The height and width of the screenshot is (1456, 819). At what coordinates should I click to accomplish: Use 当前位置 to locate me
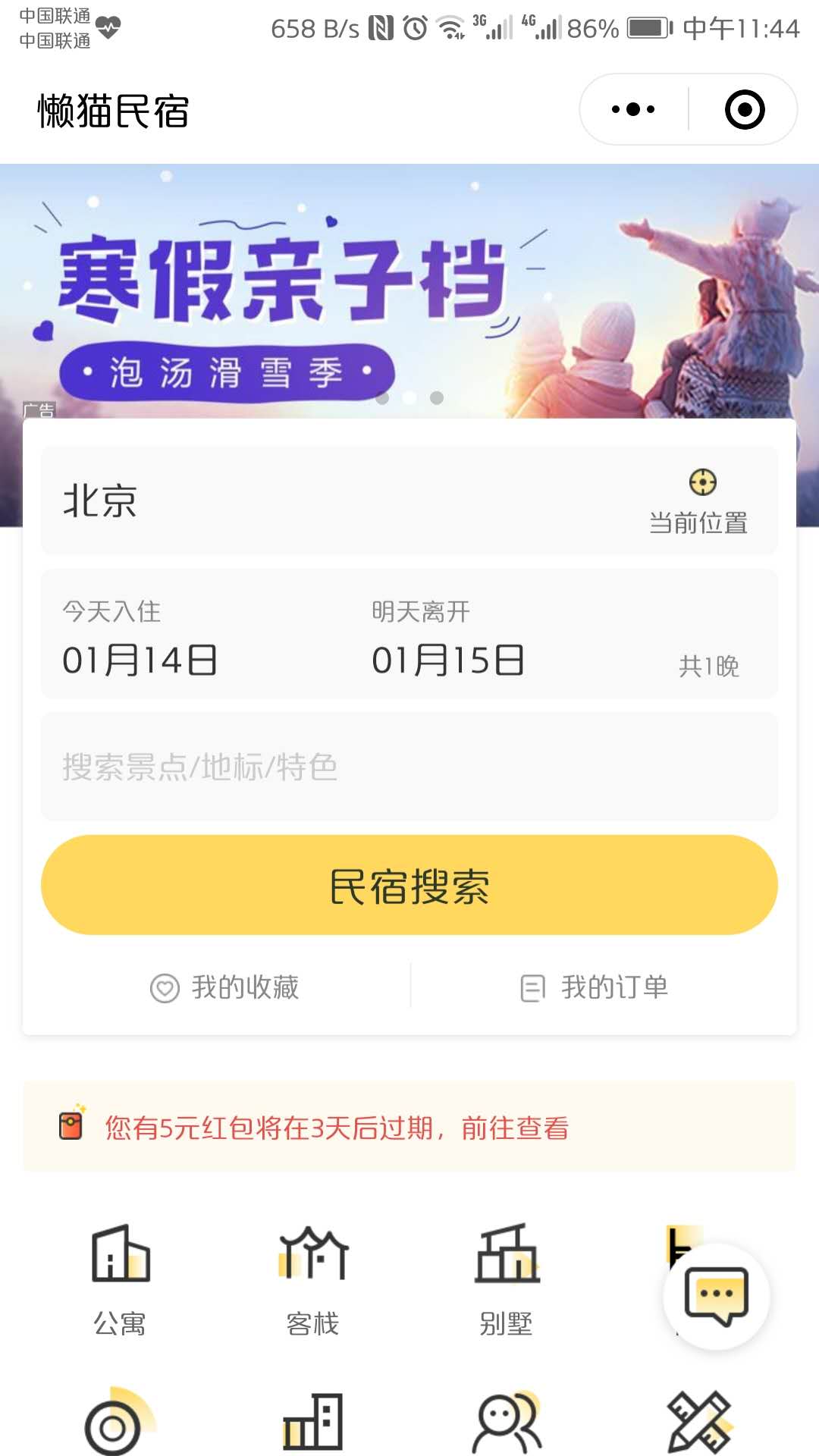[x=699, y=502]
